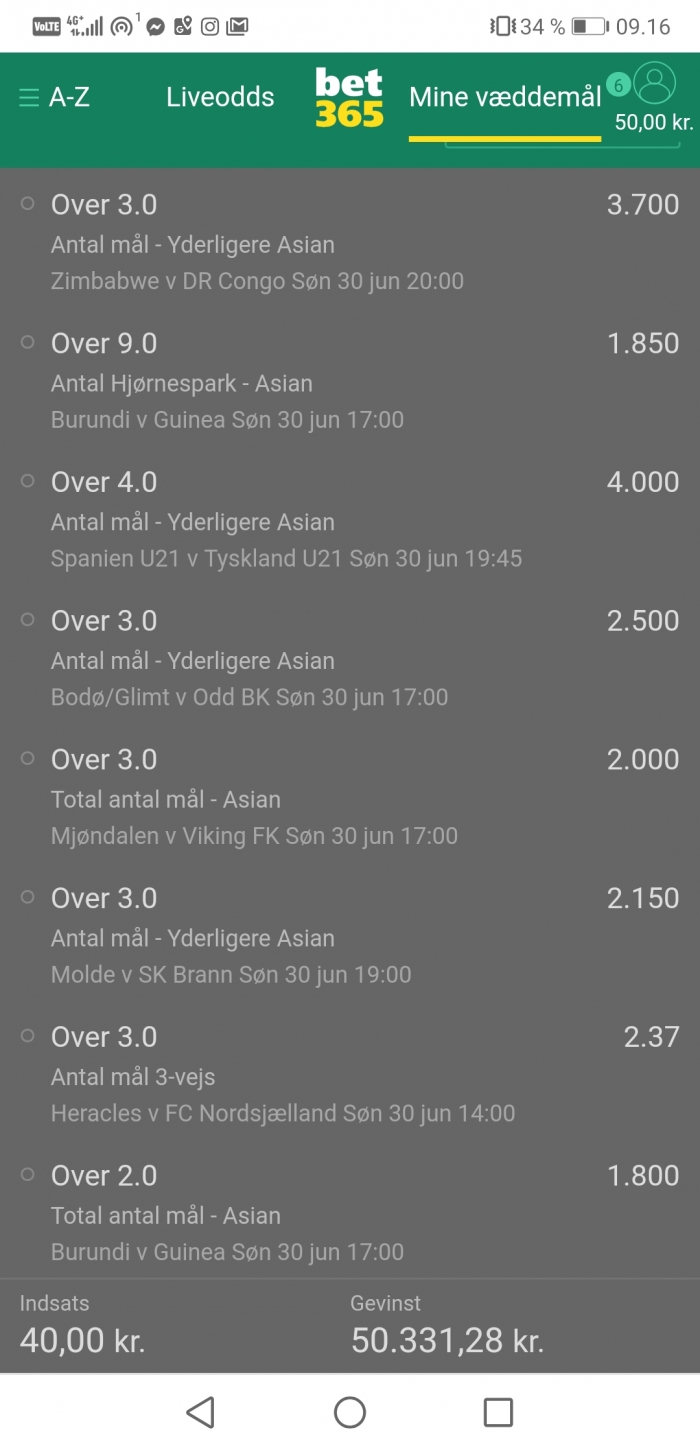The height and width of the screenshot is (1452, 700).
Task: Open the Heracles v FC Nordsjælland selection
Action: (350, 1075)
